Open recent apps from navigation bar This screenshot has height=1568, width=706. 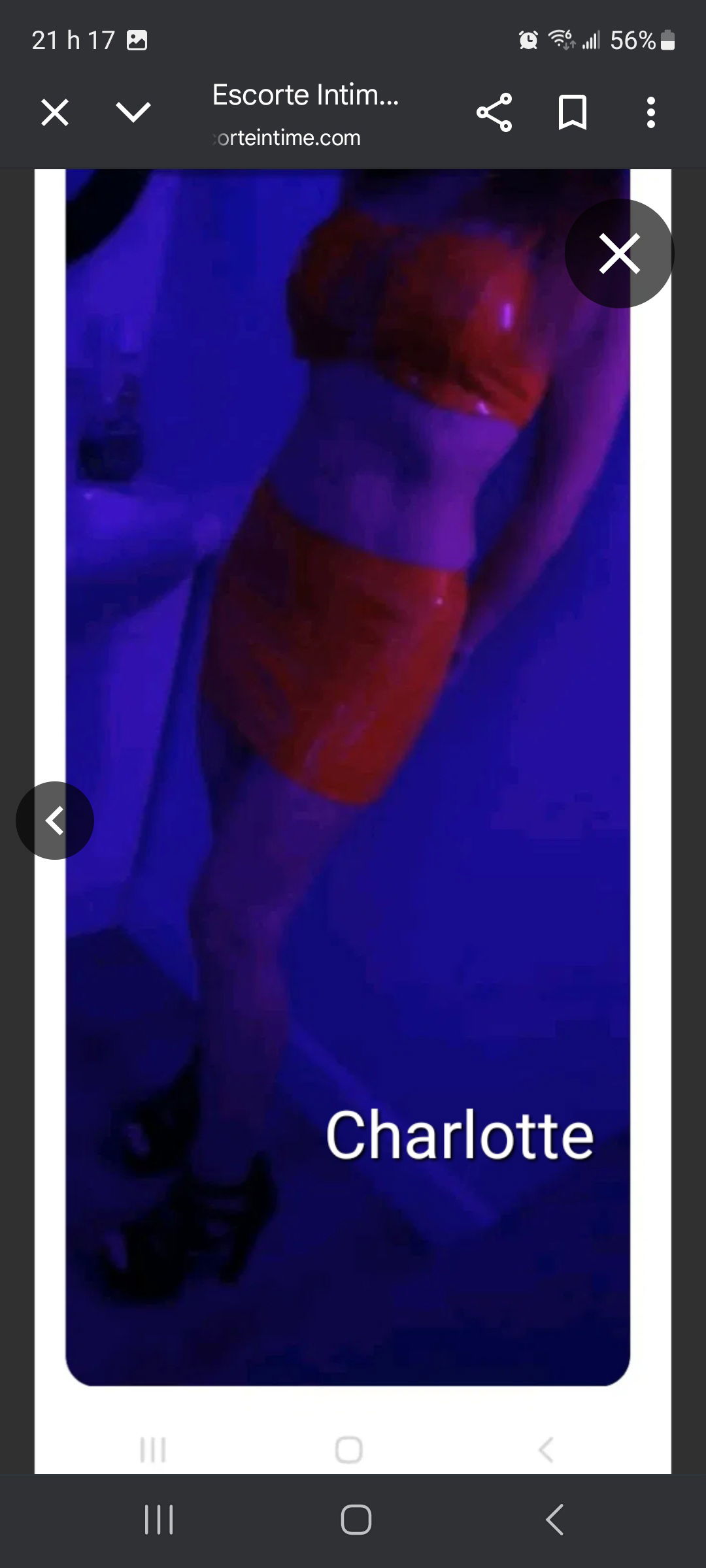tap(159, 1519)
